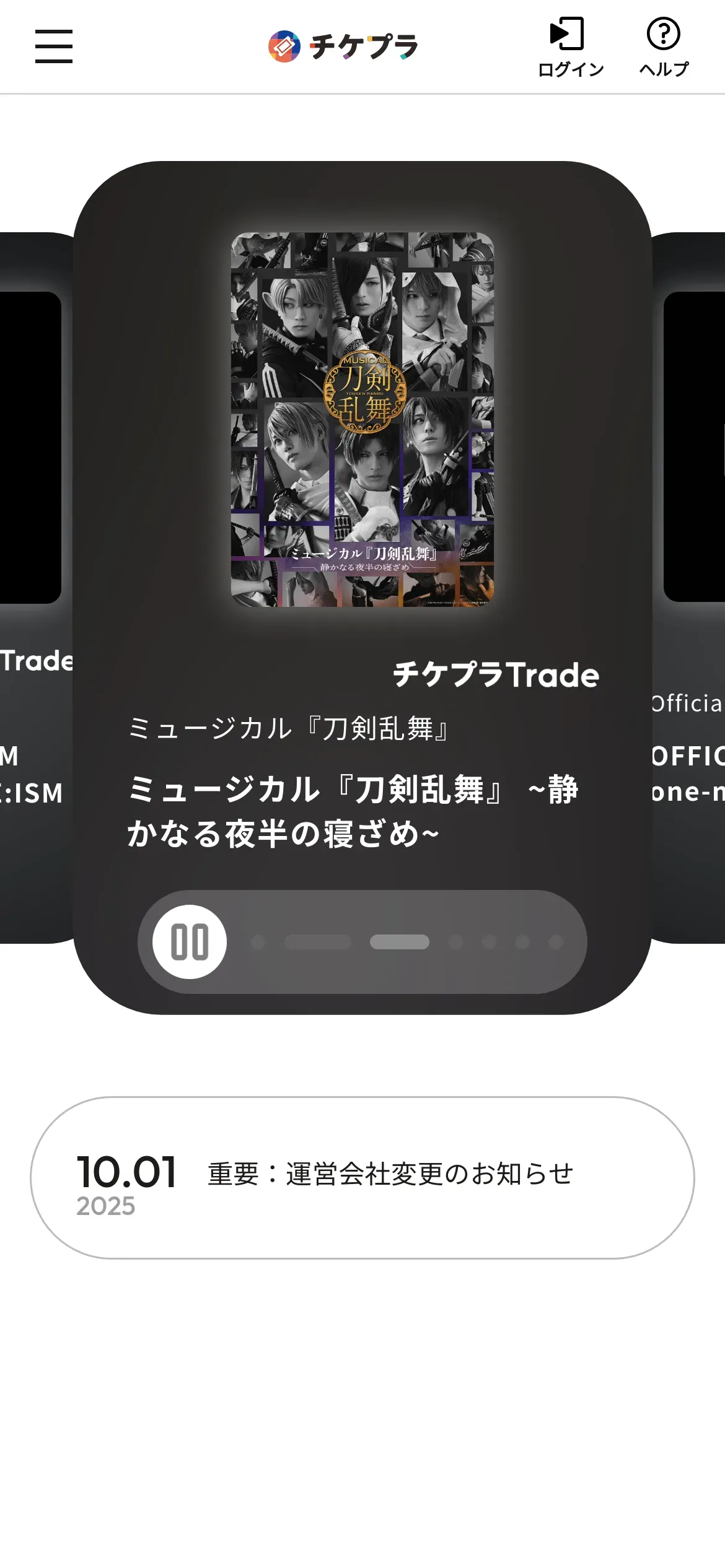Show the previous Trade card on the left
Viewport: 725px width, 1568px height.
click(x=34, y=588)
